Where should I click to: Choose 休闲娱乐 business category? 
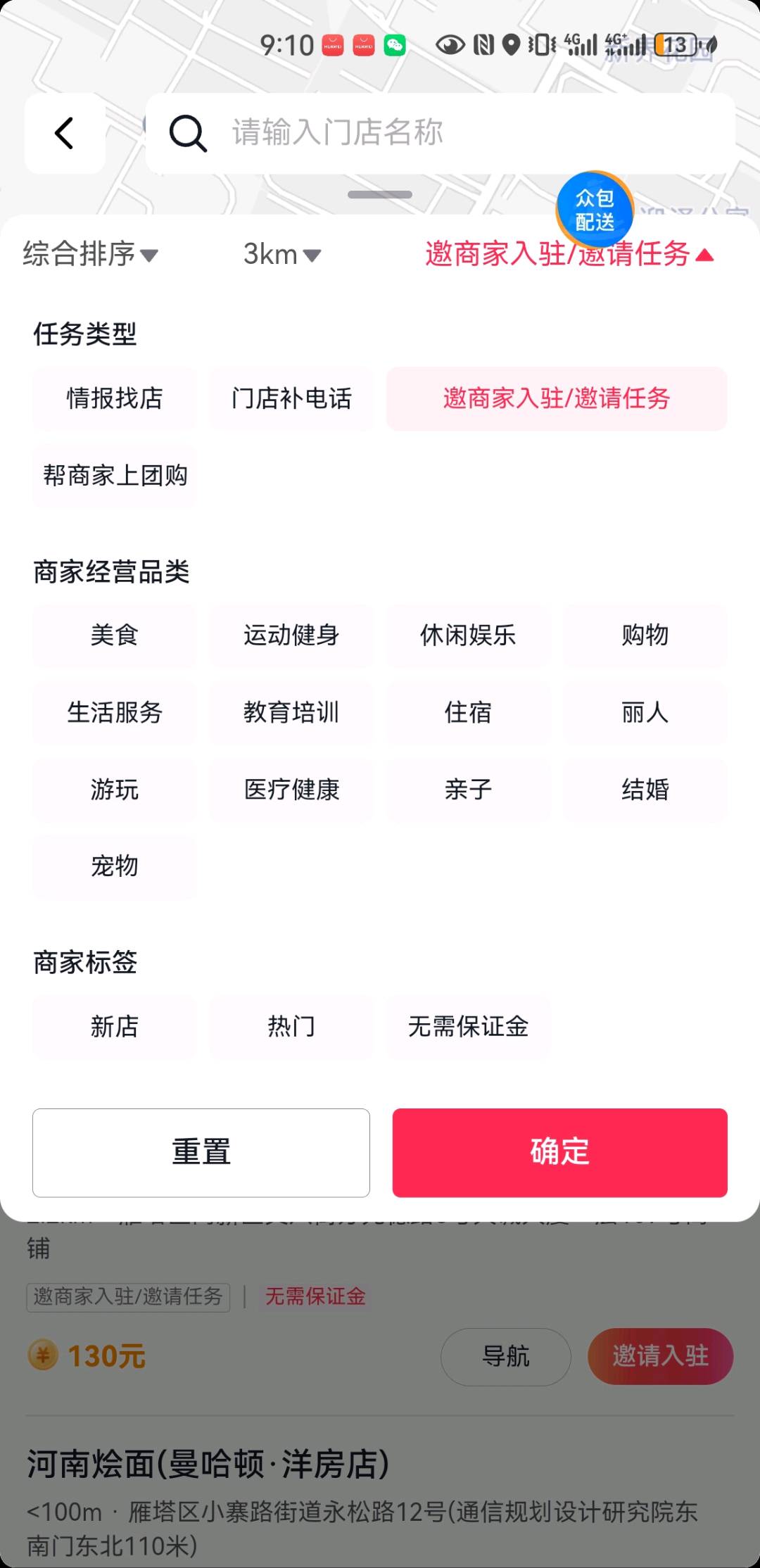click(x=468, y=635)
